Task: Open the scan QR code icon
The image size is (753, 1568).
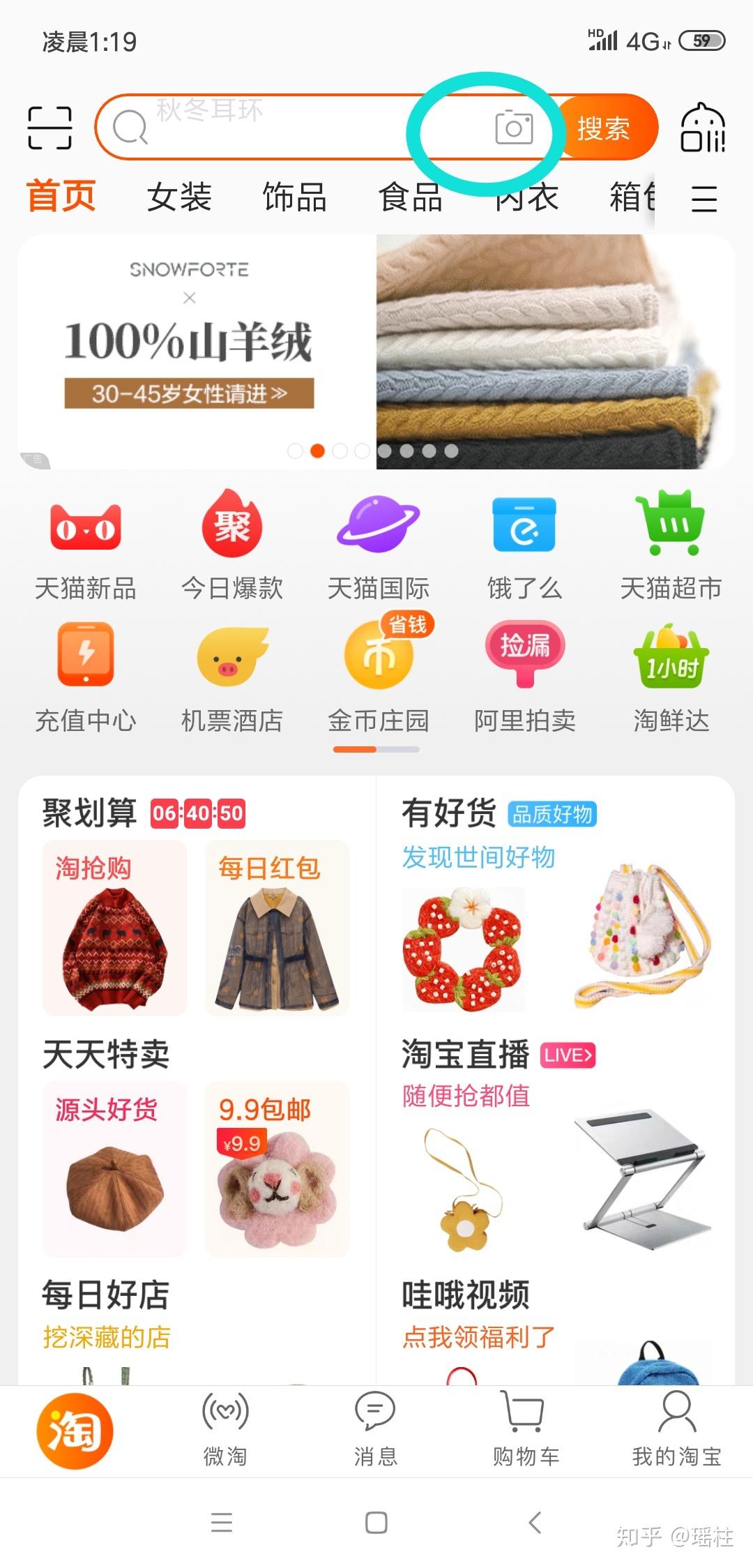Action: pyautogui.click(x=50, y=128)
